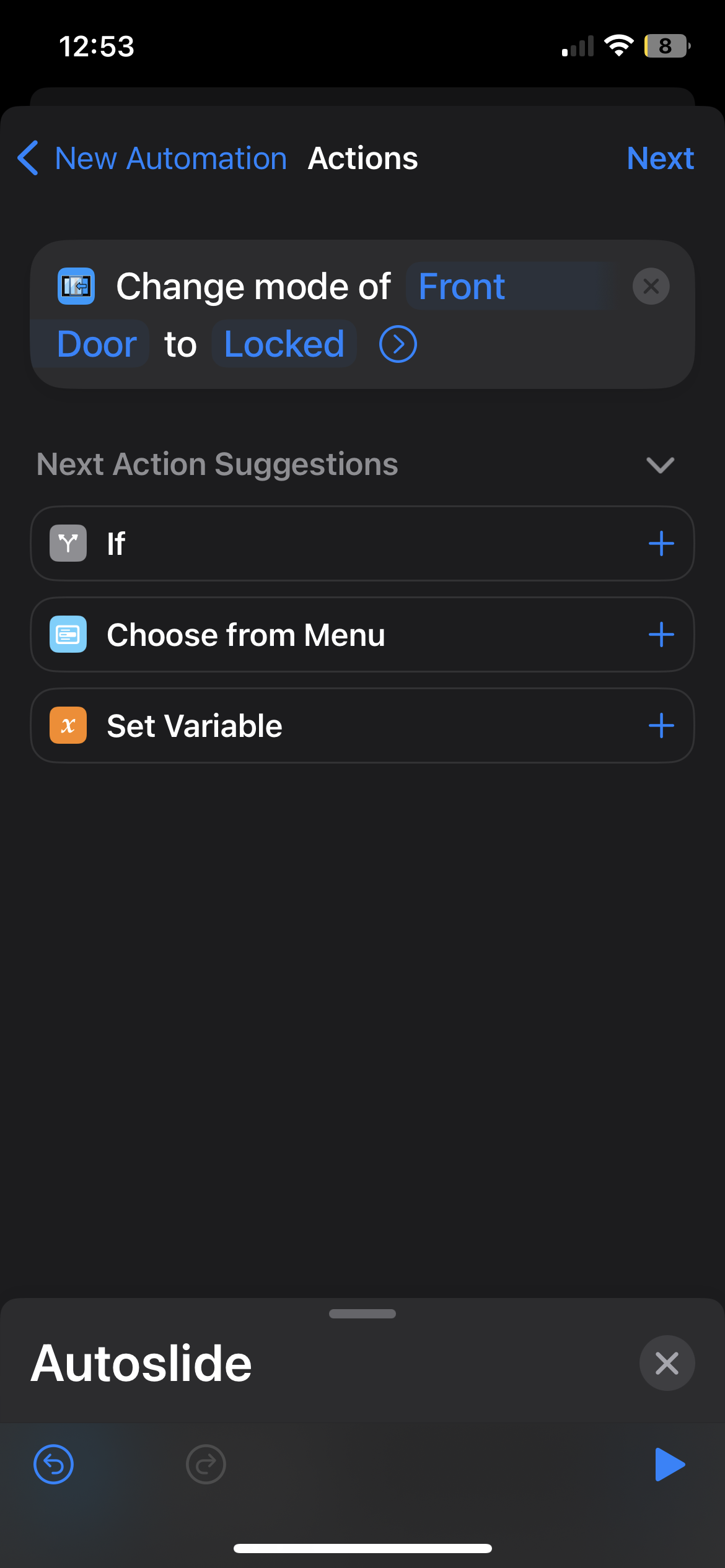
Task: Expand the action's details arrow
Action: pyautogui.click(x=398, y=344)
